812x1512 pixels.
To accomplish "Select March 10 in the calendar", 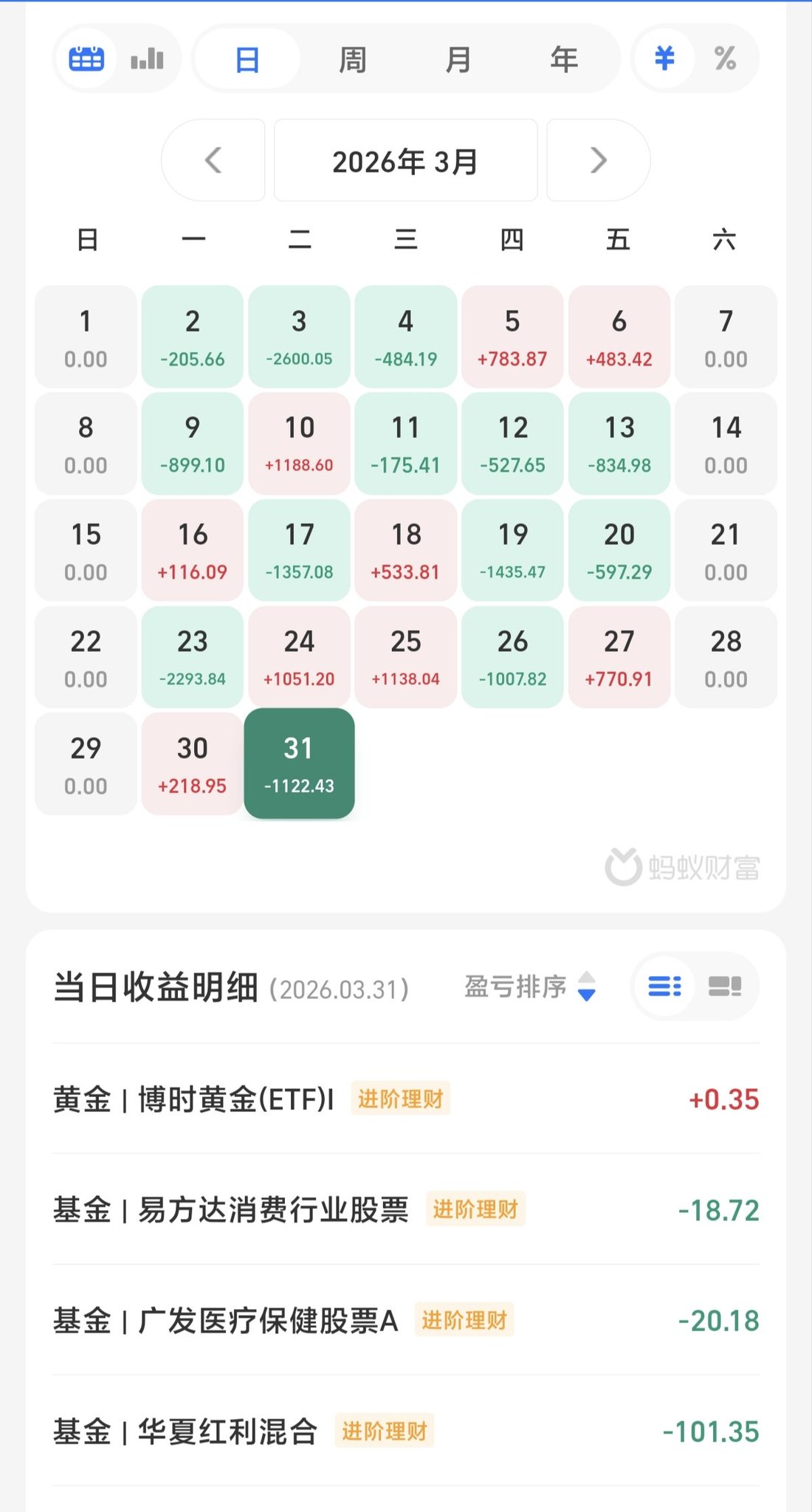I will (299, 443).
